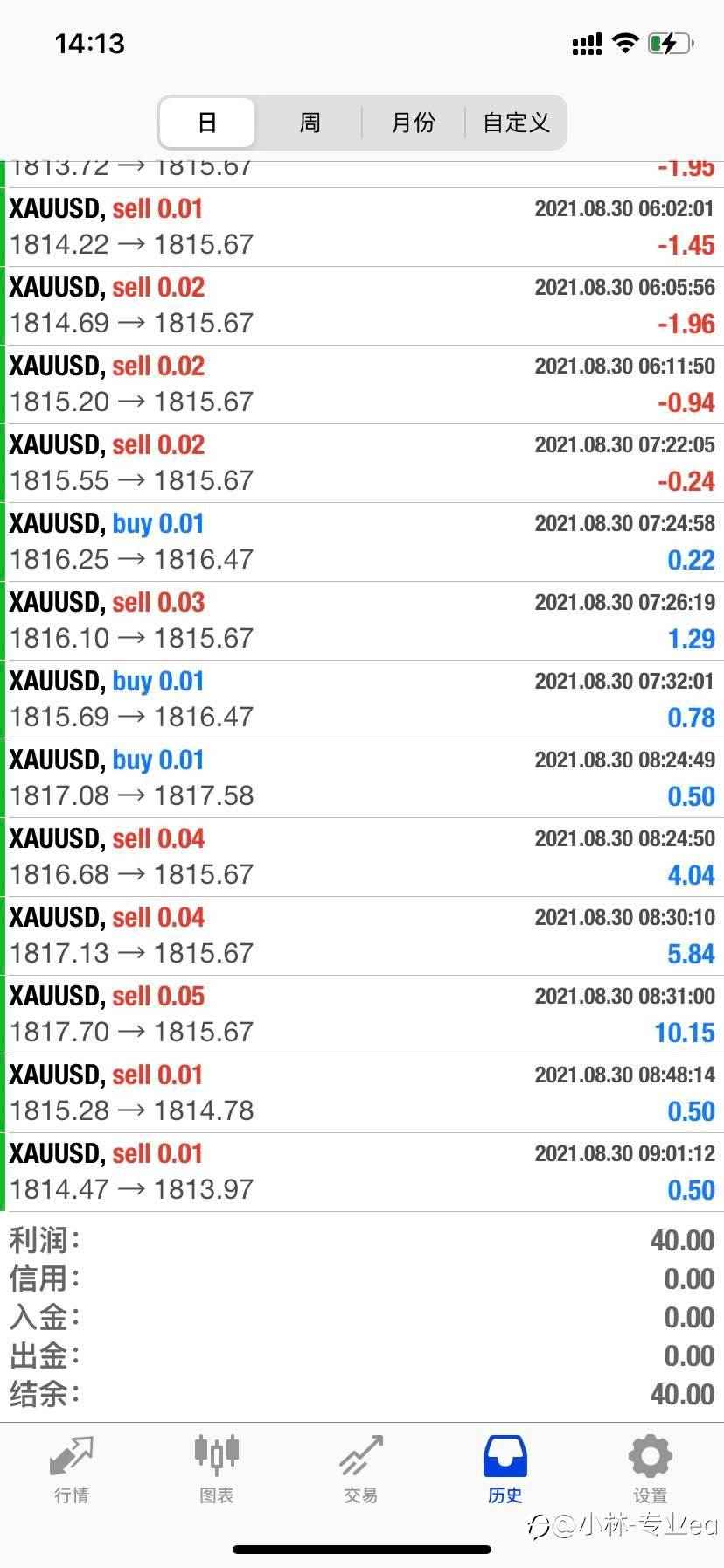
Task: Expand the sell 0.02 trade from 06:05:56
Action: click(362, 306)
